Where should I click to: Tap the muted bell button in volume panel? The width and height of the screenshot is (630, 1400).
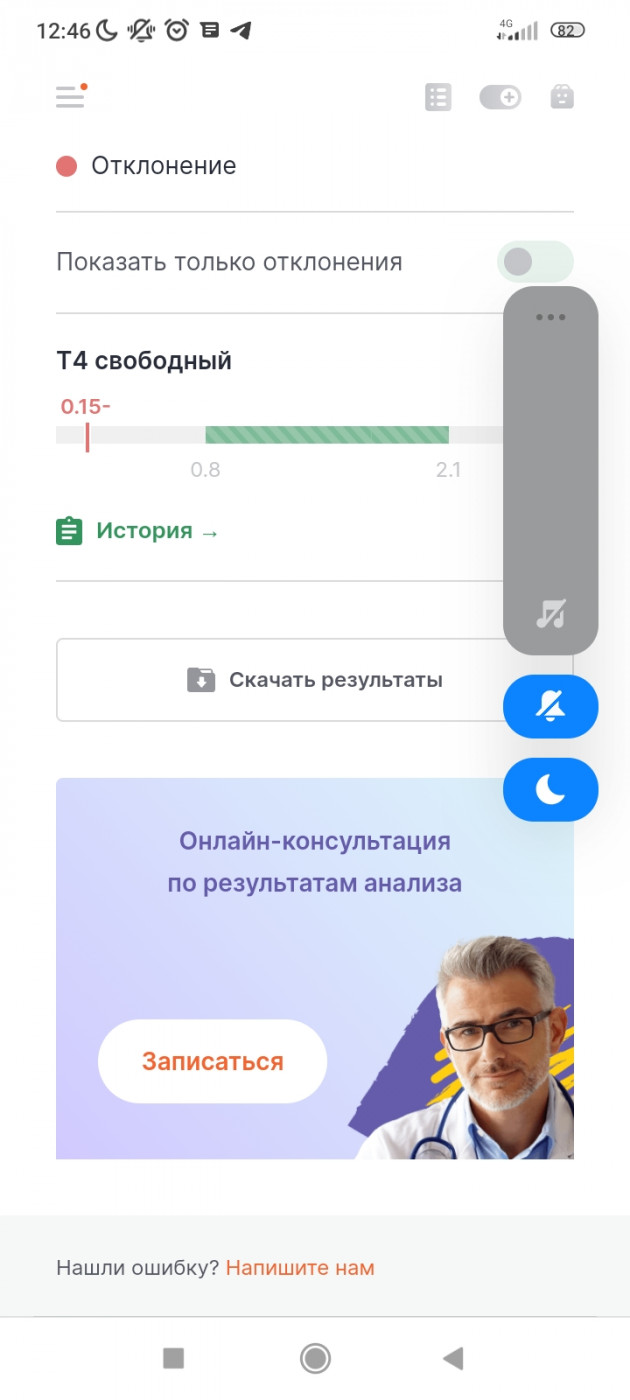551,706
